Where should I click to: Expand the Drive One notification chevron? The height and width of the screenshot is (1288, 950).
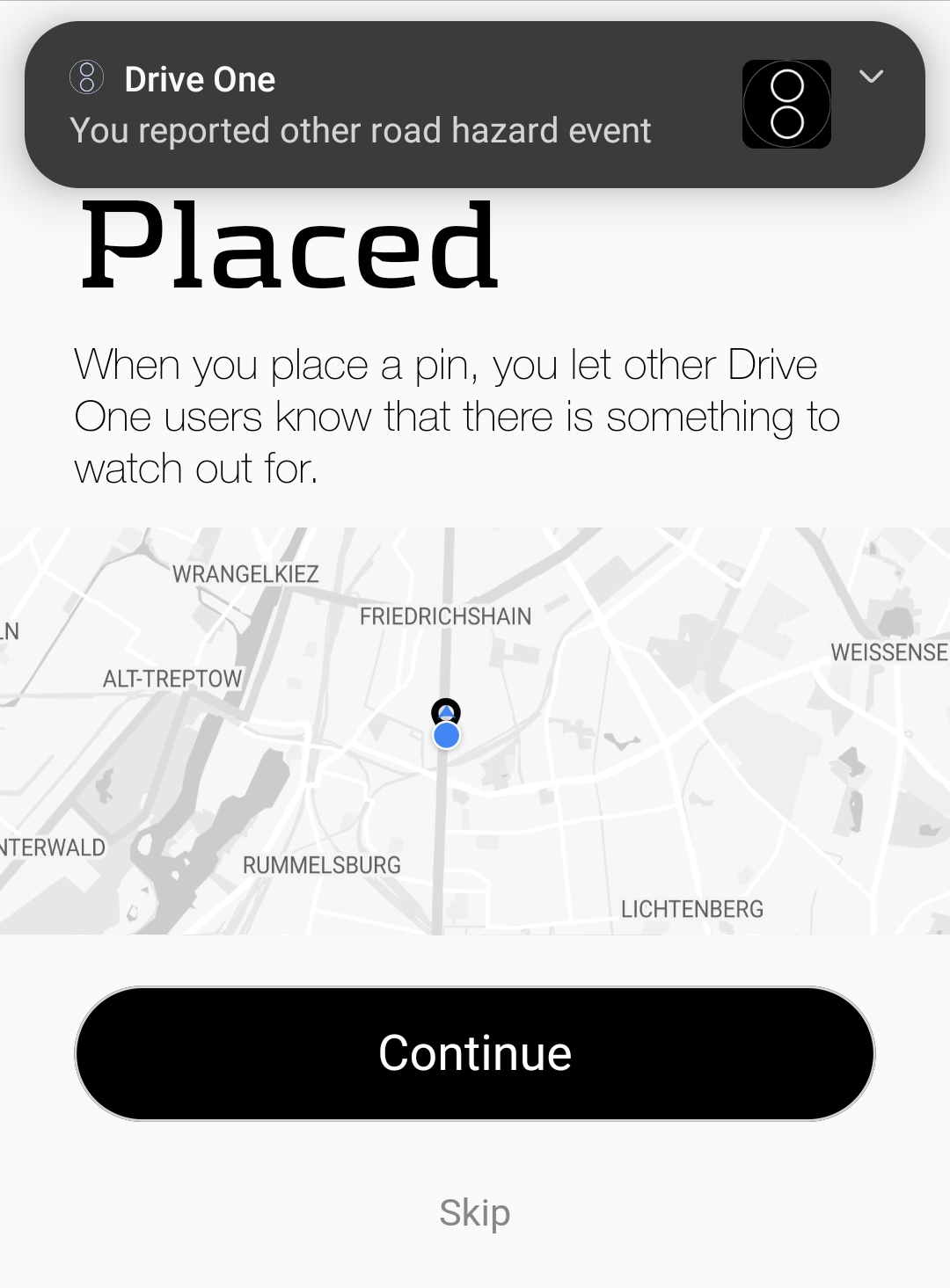point(871,77)
